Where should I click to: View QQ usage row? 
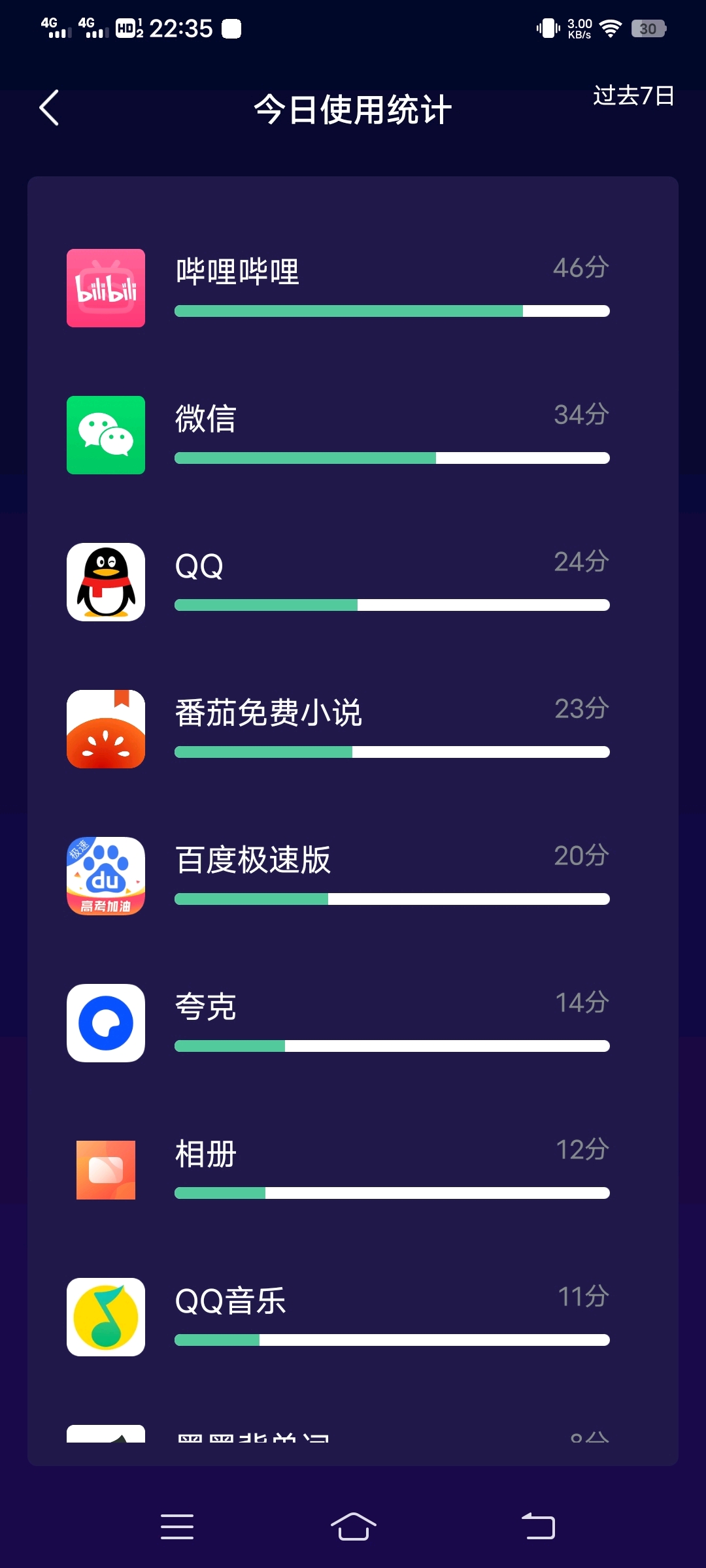click(x=353, y=582)
